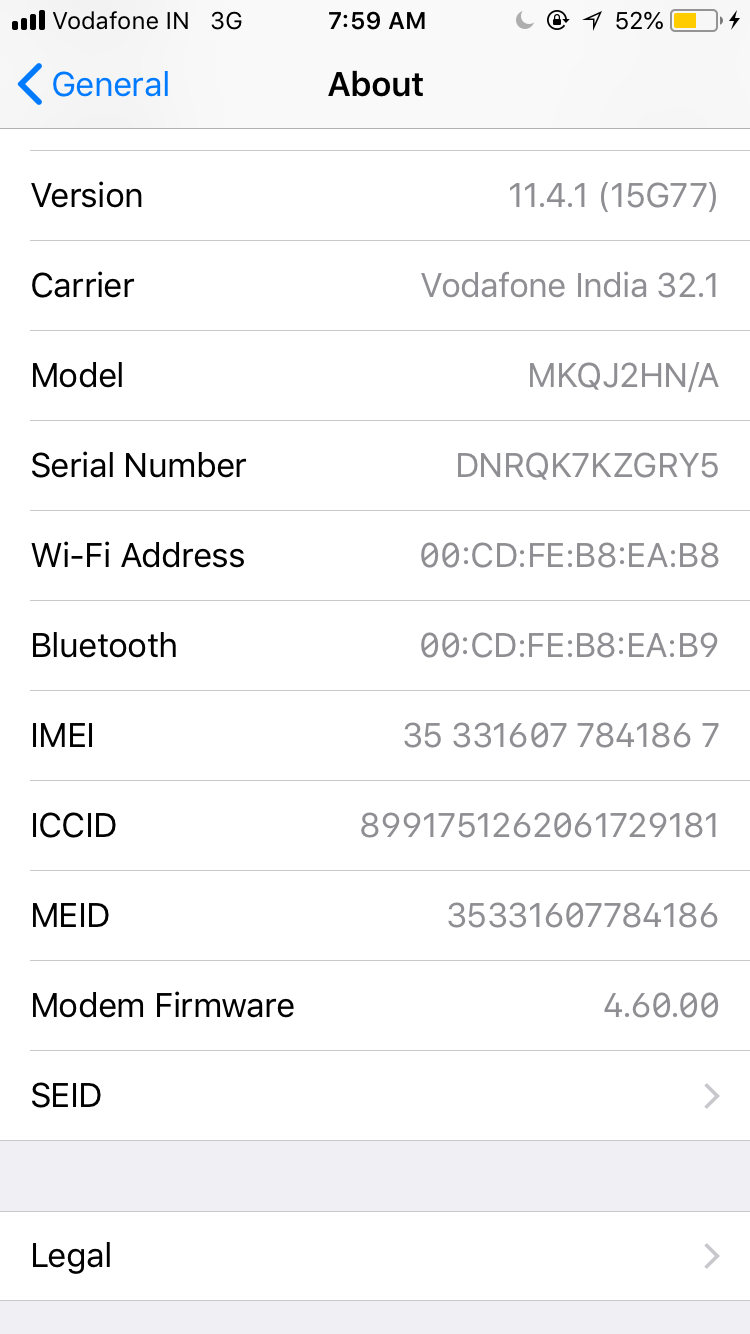Open the SEID row

coord(375,1096)
